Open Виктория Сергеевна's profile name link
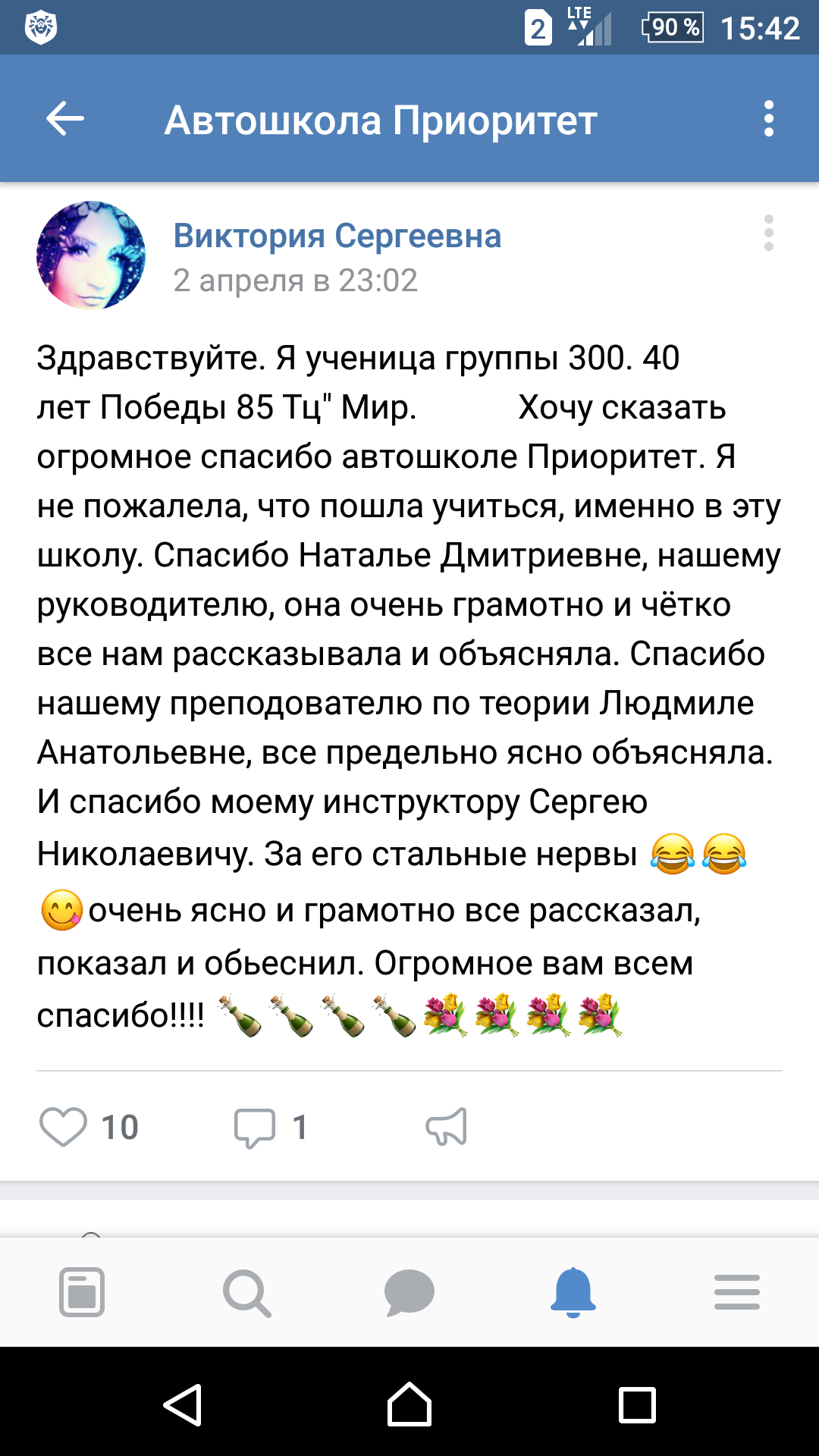The image size is (819, 1456). click(337, 236)
